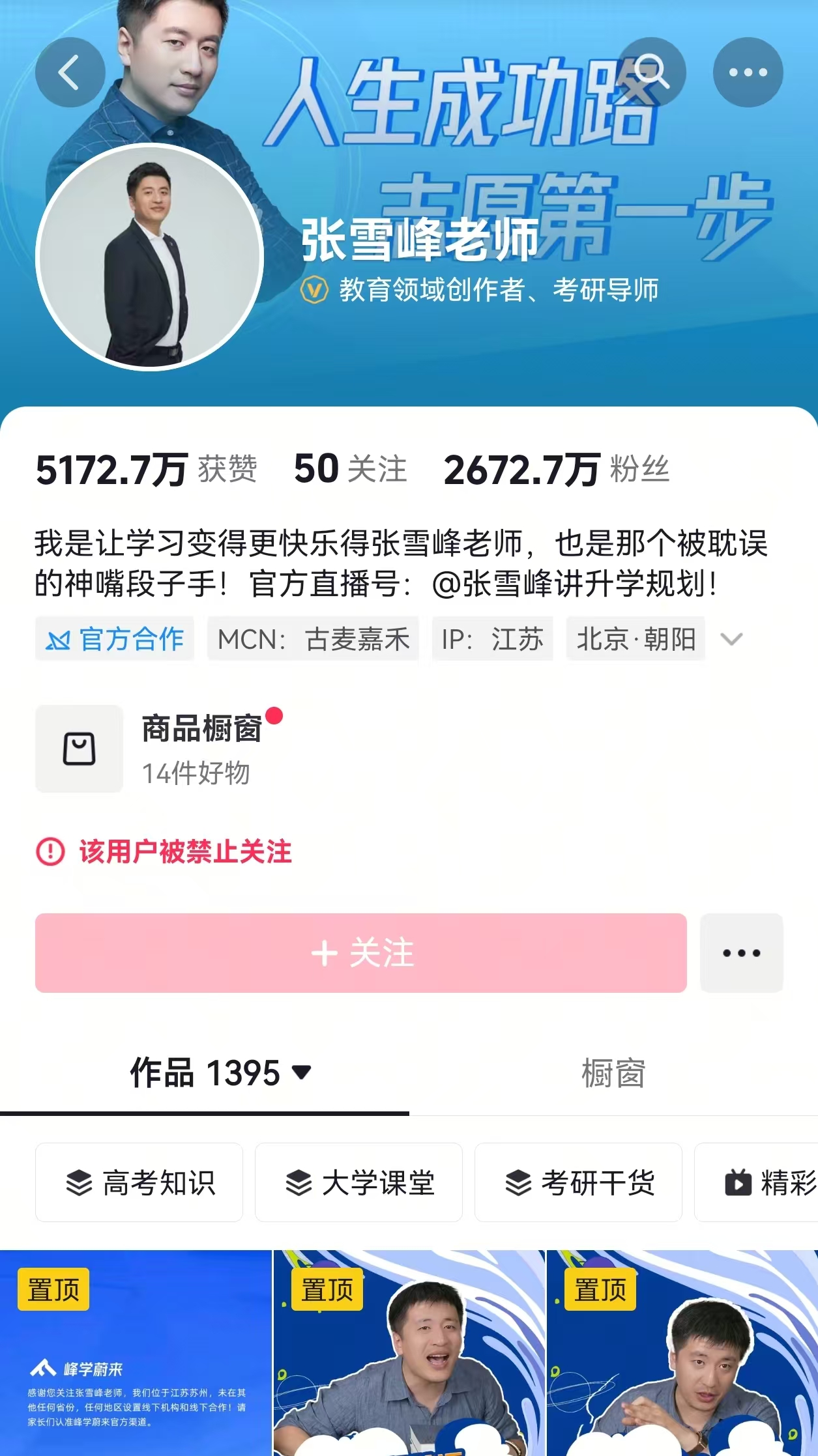Select the 考研干货 collection chip
Viewport: 818px width, 1456px height.
point(578,1182)
